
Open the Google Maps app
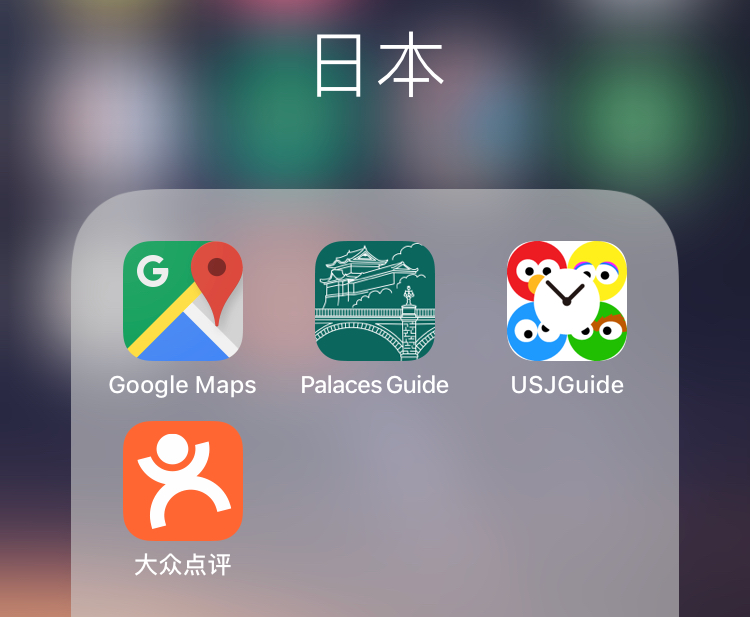coord(183,301)
